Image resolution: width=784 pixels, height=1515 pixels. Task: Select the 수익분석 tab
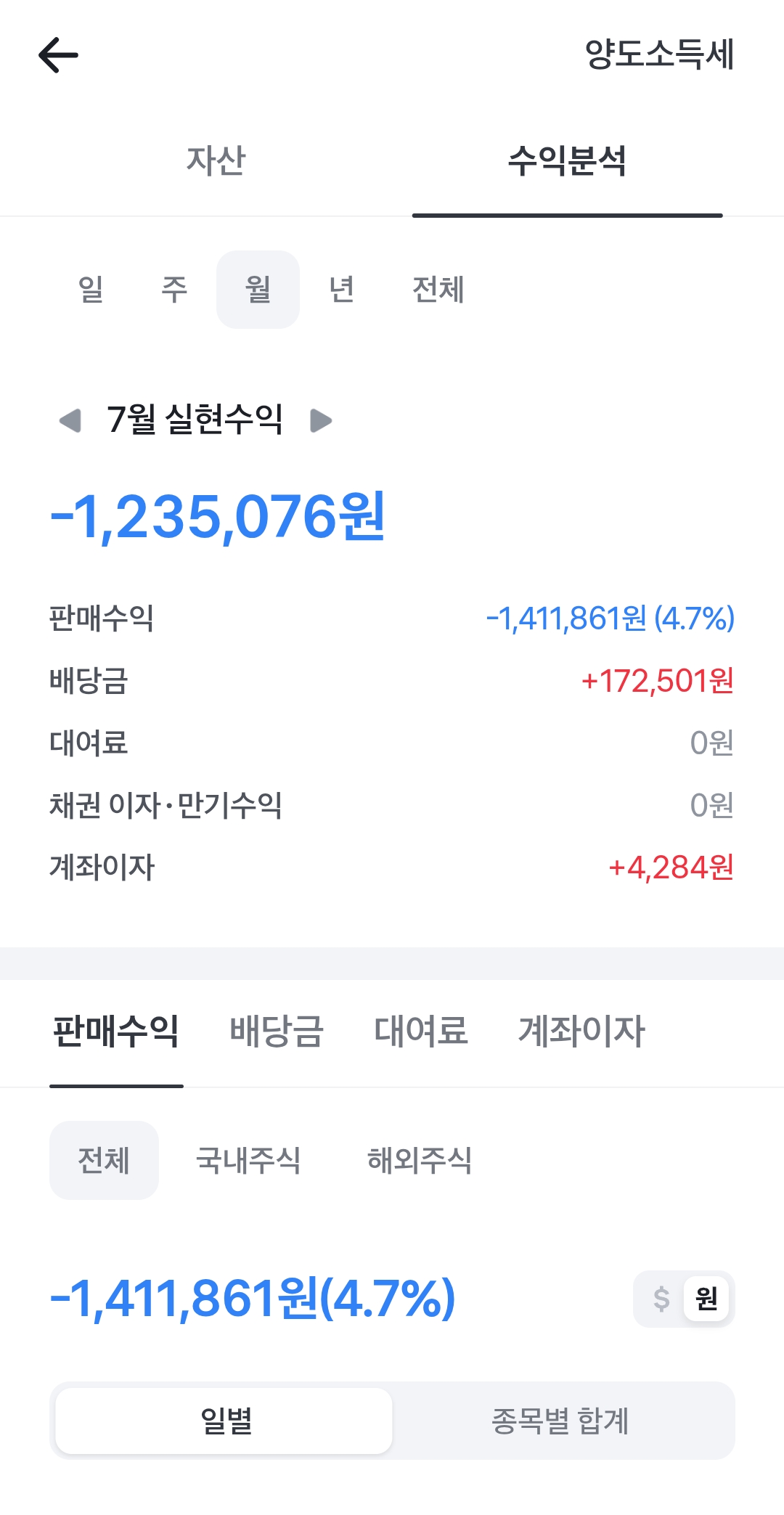coord(567,160)
